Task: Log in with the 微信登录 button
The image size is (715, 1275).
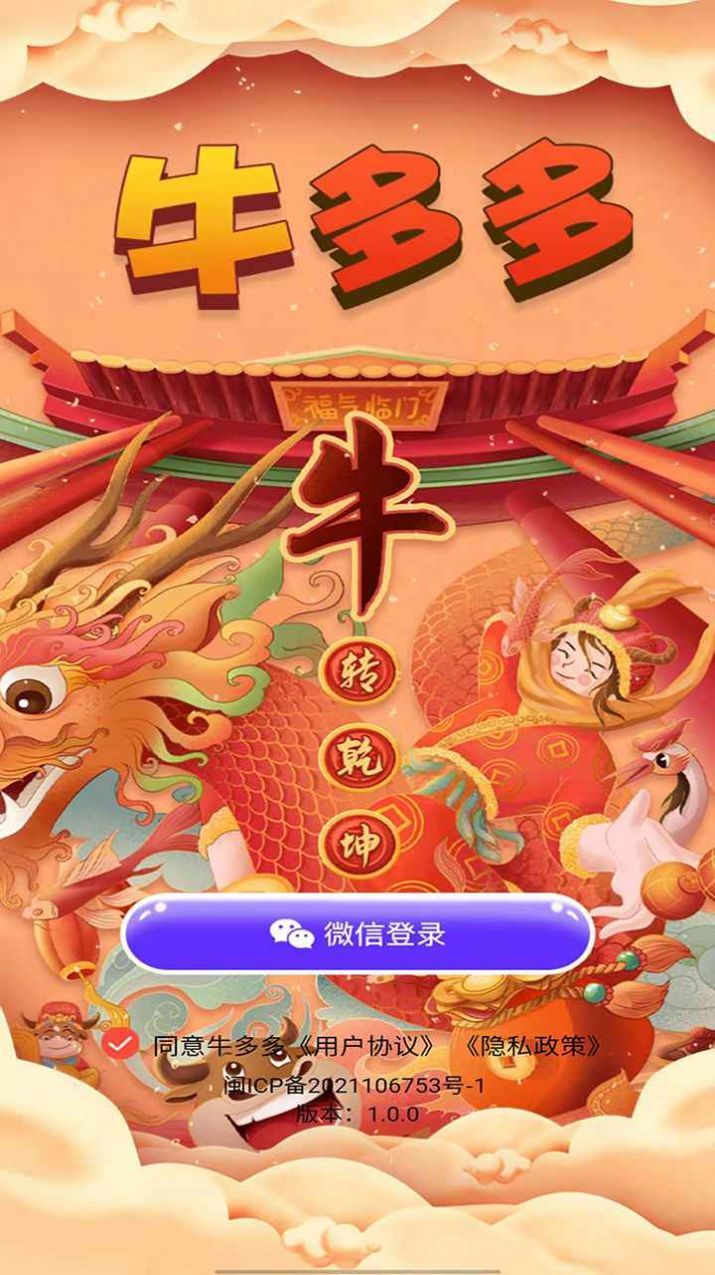Action: coord(357,934)
